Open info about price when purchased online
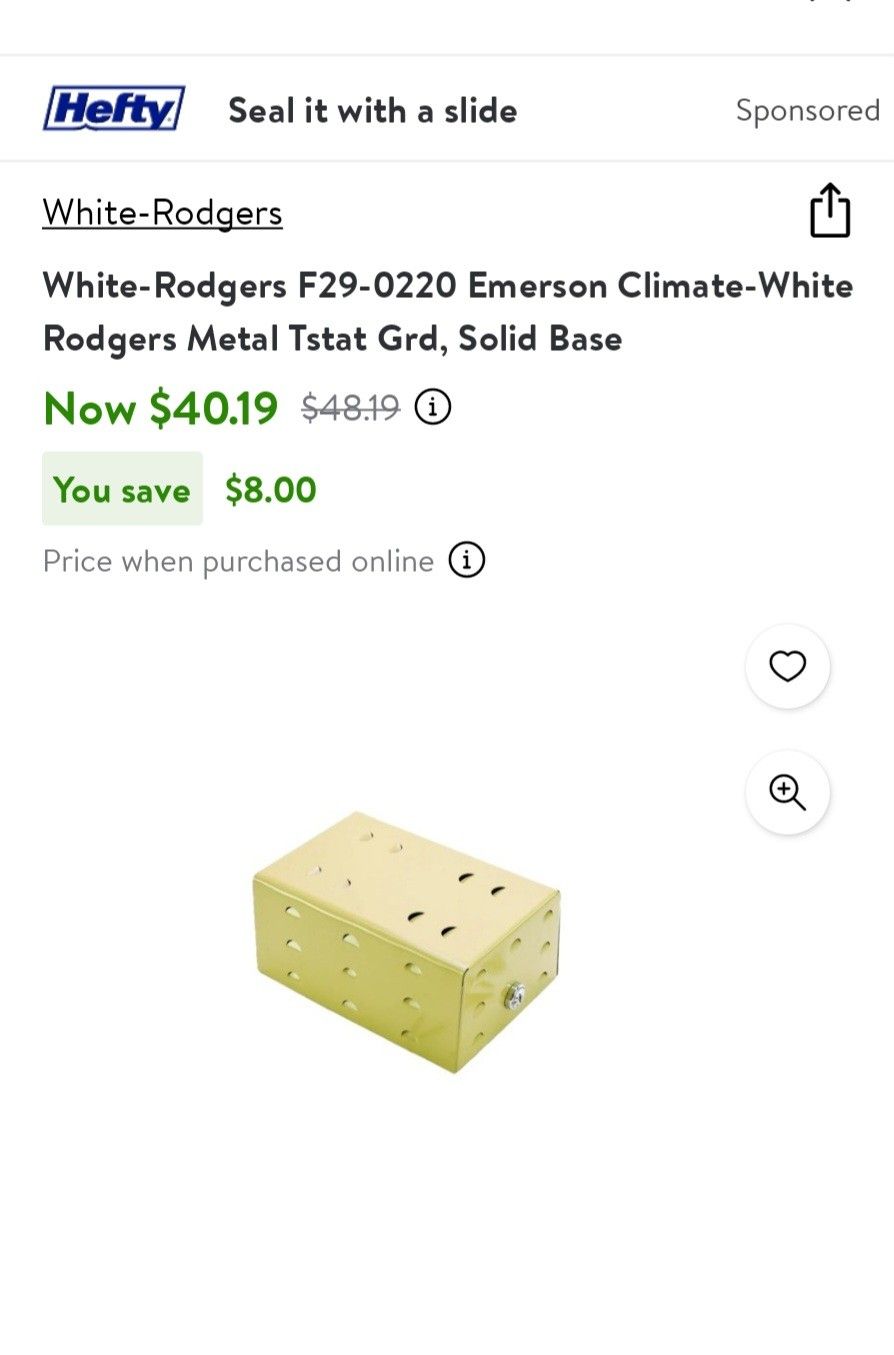Screen dimensions: 894x1355 coord(467,560)
